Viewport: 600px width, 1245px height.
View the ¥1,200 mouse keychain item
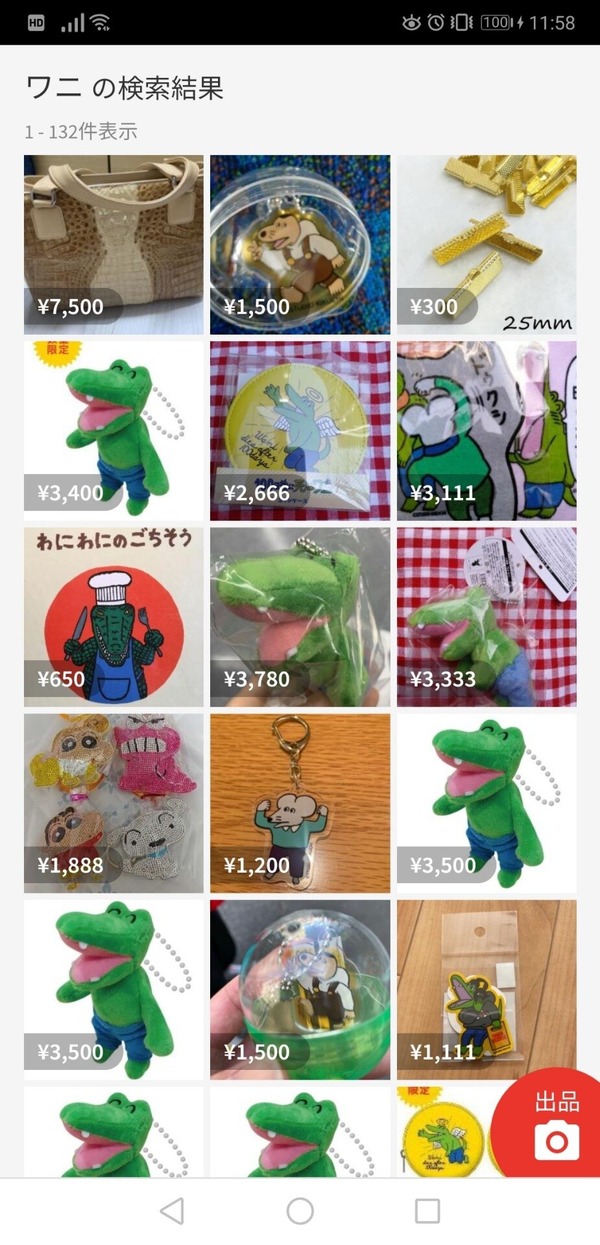coord(300,803)
